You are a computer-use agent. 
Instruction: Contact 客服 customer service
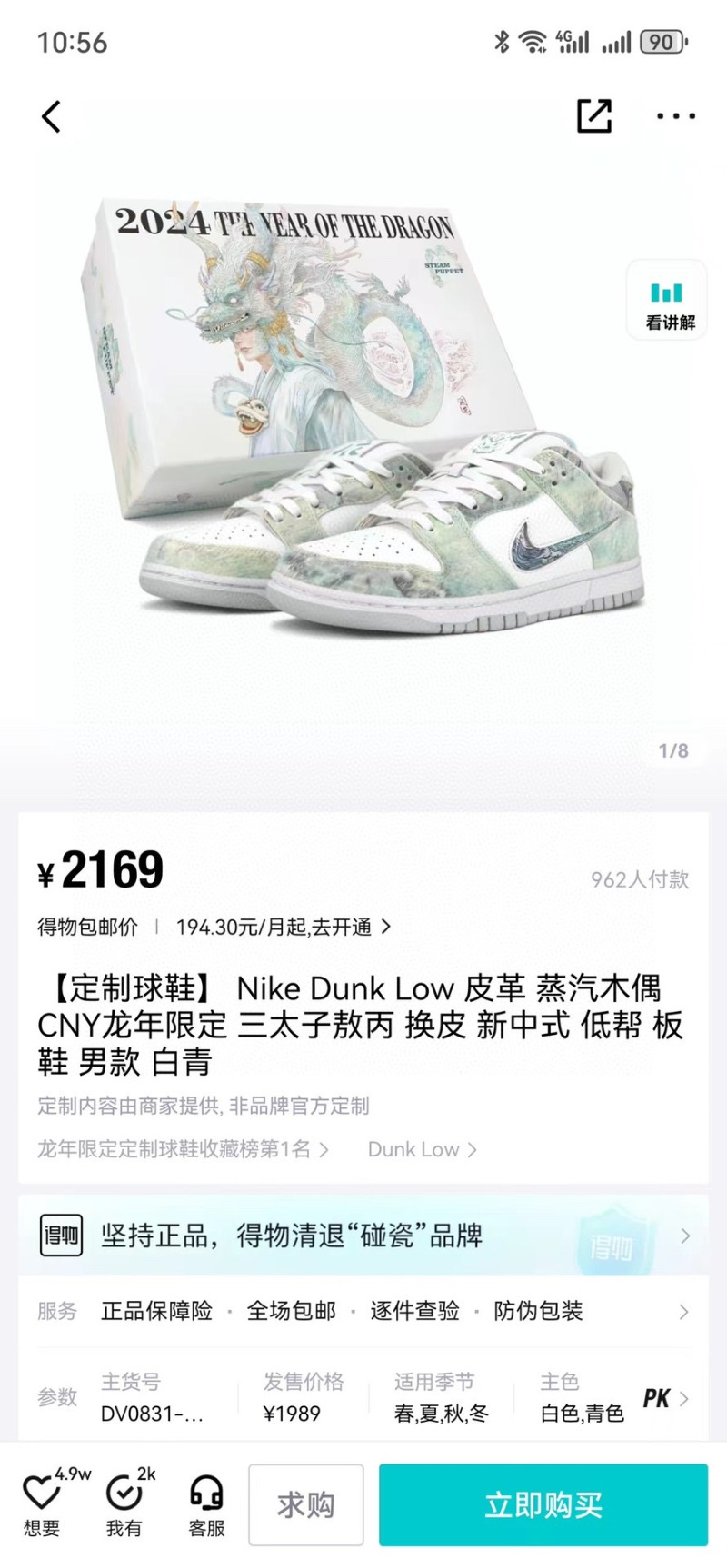(206, 1503)
